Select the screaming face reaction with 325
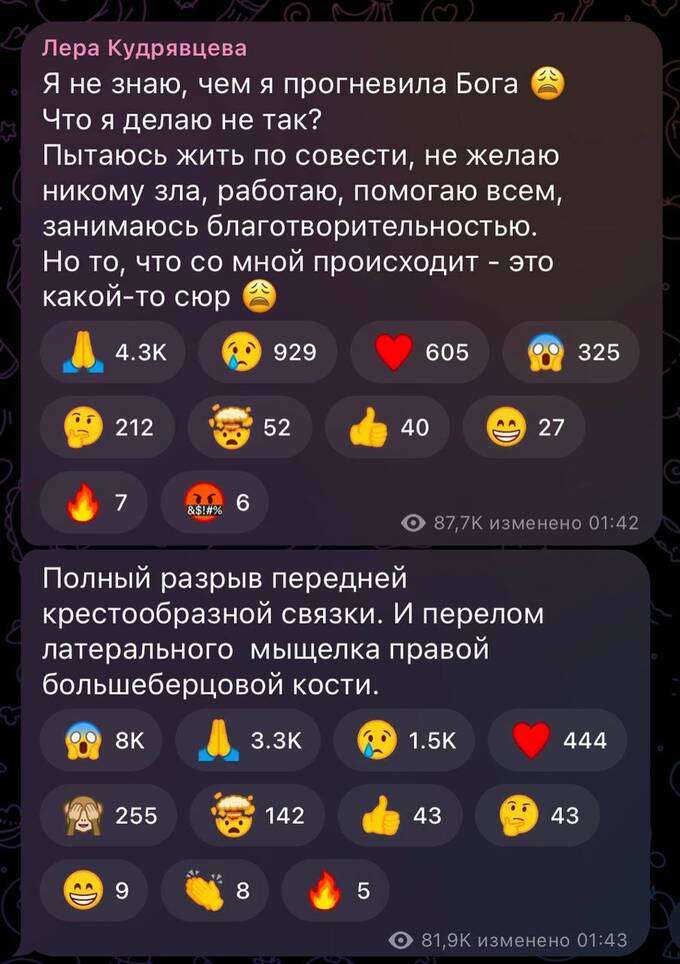Viewport: 680px width, 964px height. coord(571,352)
